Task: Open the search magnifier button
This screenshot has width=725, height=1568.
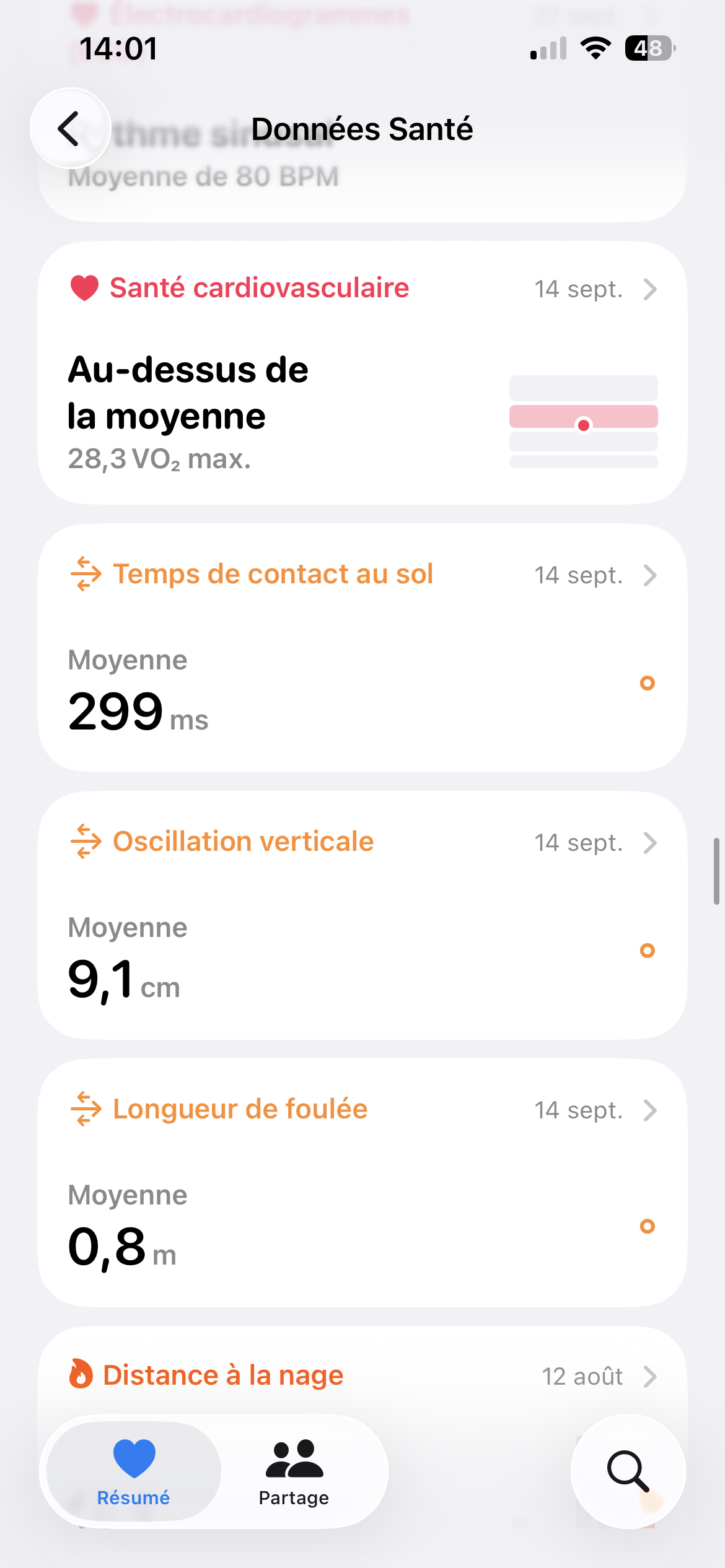Action: [628, 1470]
